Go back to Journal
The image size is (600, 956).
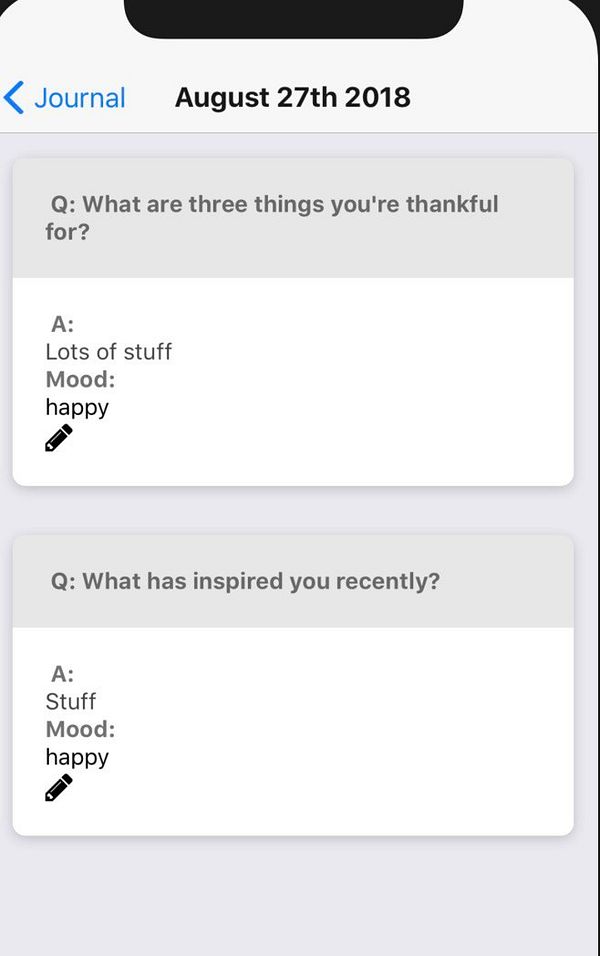pos(64,98)
